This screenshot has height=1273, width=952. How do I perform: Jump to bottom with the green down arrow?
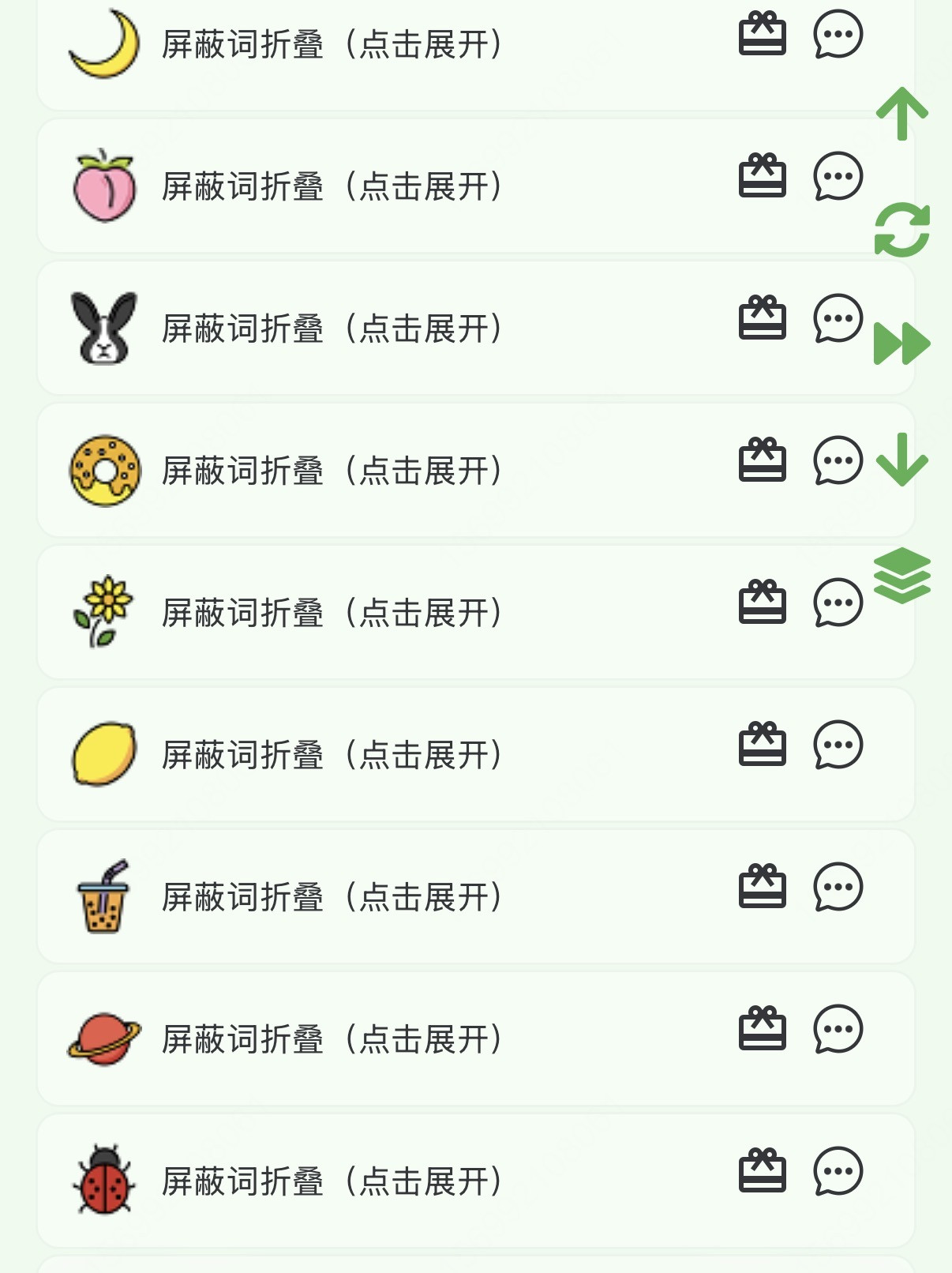[901, 460]
